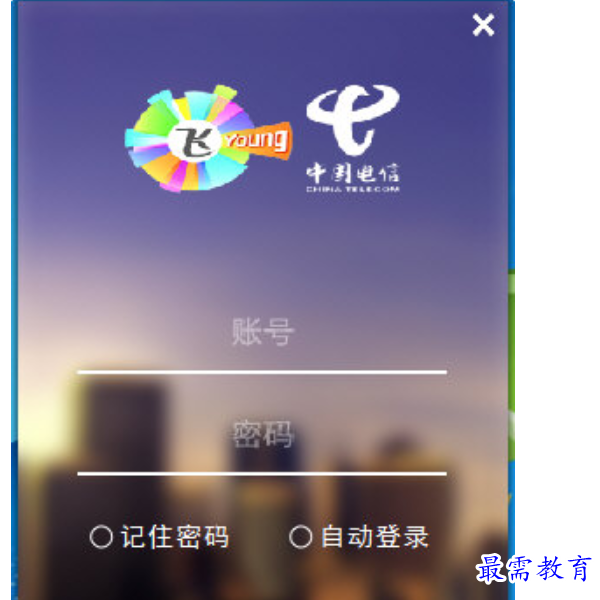The height and width of the screenshot is (600, 600).
Task: Tap the 账号 account field
Action: pyautogui.click(x=262, y=334)
